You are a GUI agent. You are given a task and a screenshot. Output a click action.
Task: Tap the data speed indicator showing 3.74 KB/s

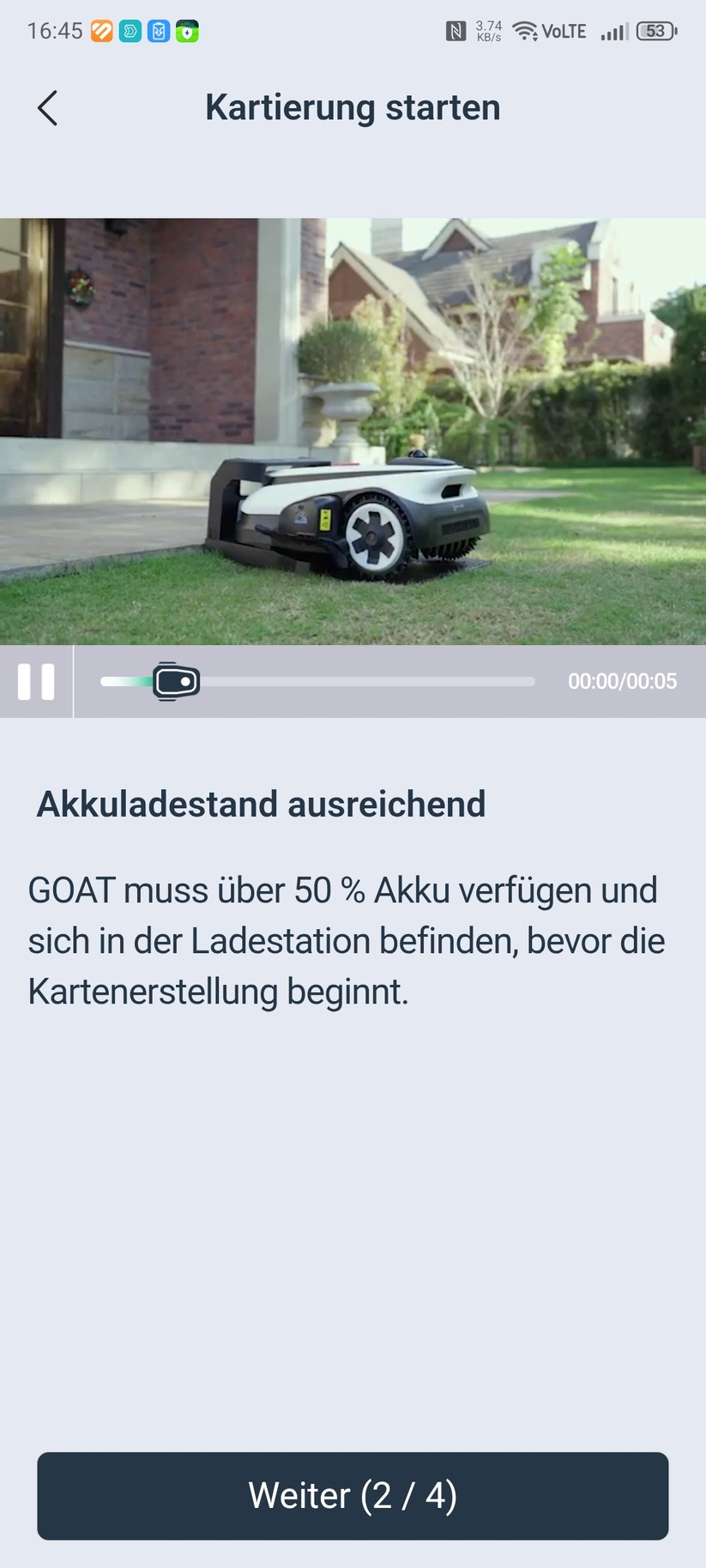coord(486,30)
